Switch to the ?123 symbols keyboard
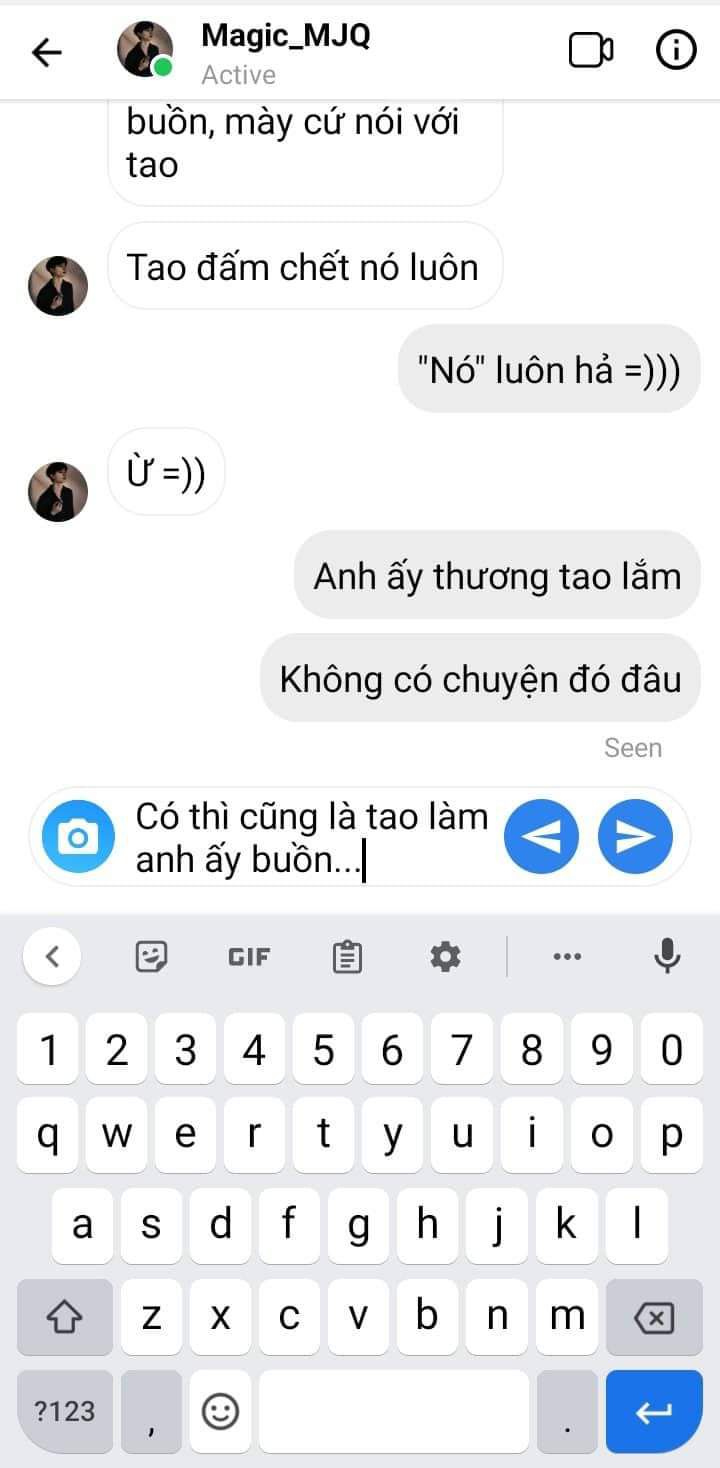The height and width of the screenshot is (1468, 720). point(65,1411)
